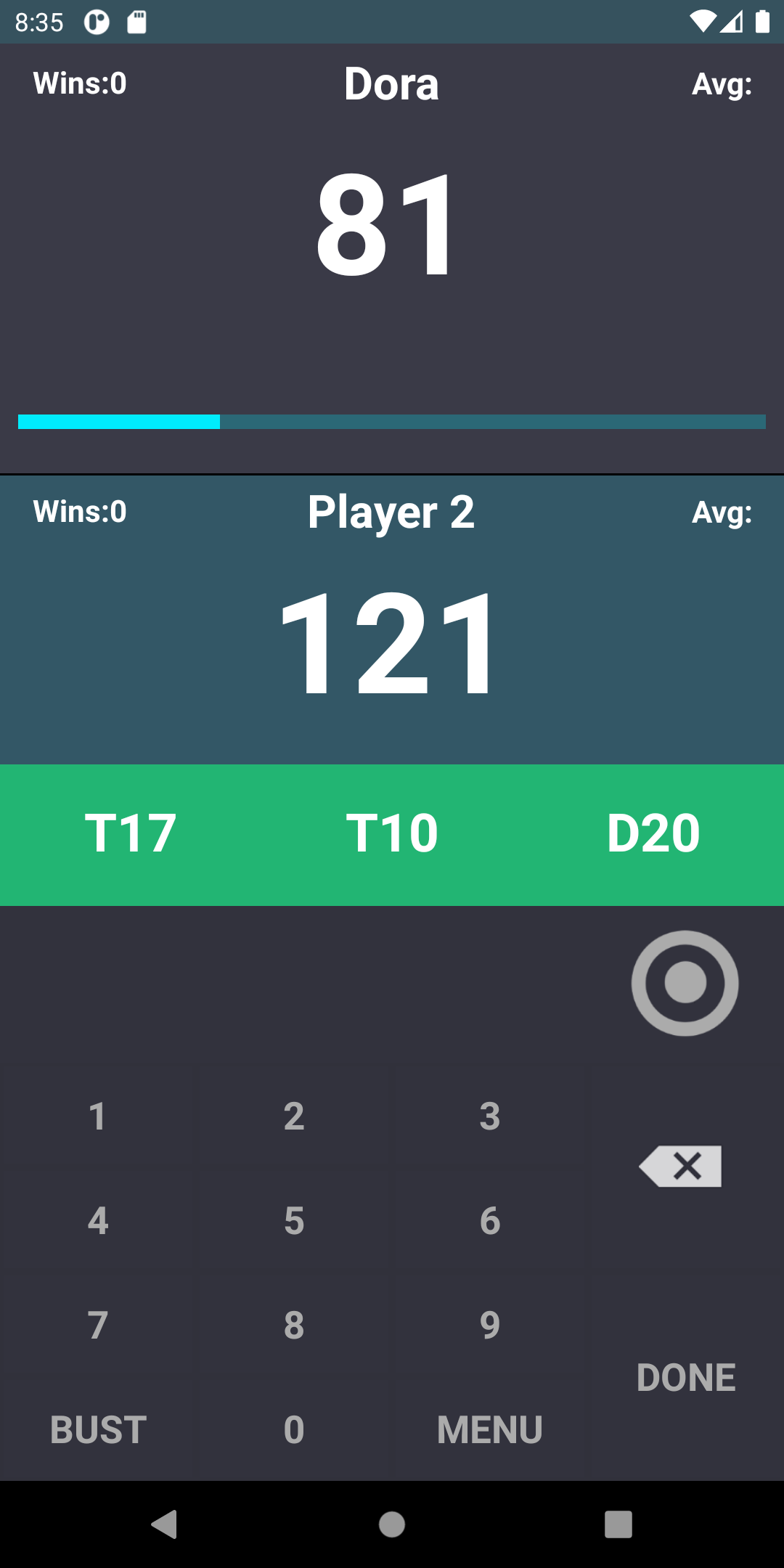Enter digit 5 on keypad

pos(294,1220)
